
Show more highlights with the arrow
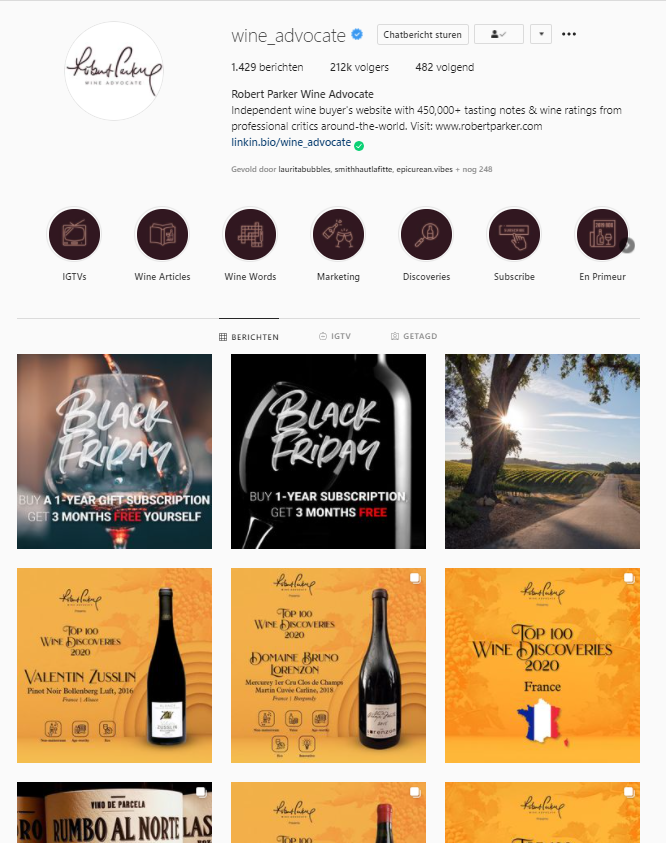click(628, 246)
